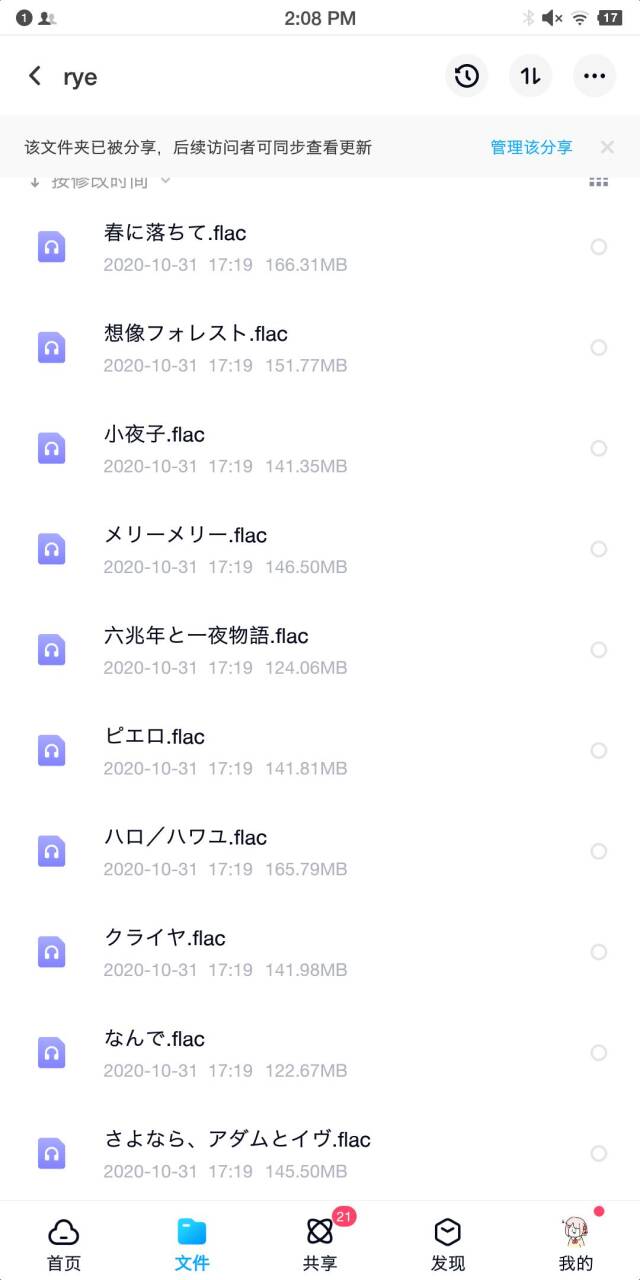The width and height of the screenshot is (640, 1280).
Task: Switch to the 首页 tab
Action: 64,1243
